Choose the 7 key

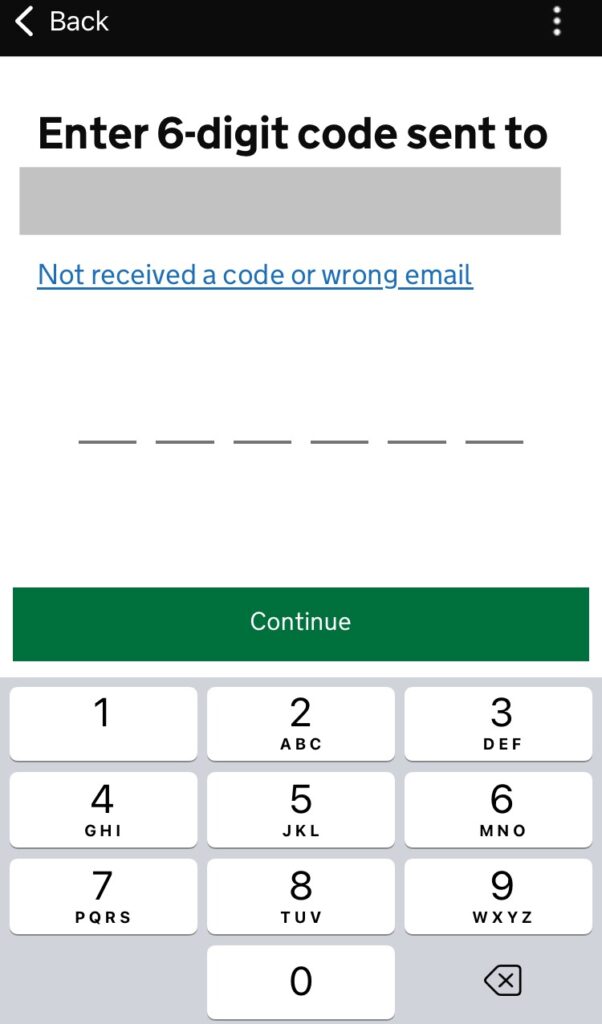(103, 896)
